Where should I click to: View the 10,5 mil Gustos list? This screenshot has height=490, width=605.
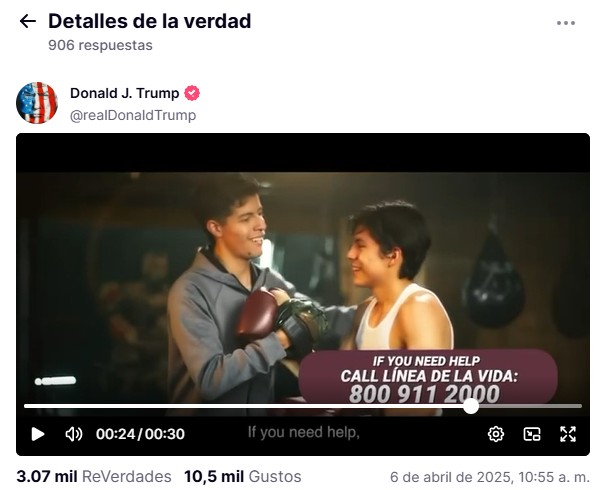tap(242, 477)
